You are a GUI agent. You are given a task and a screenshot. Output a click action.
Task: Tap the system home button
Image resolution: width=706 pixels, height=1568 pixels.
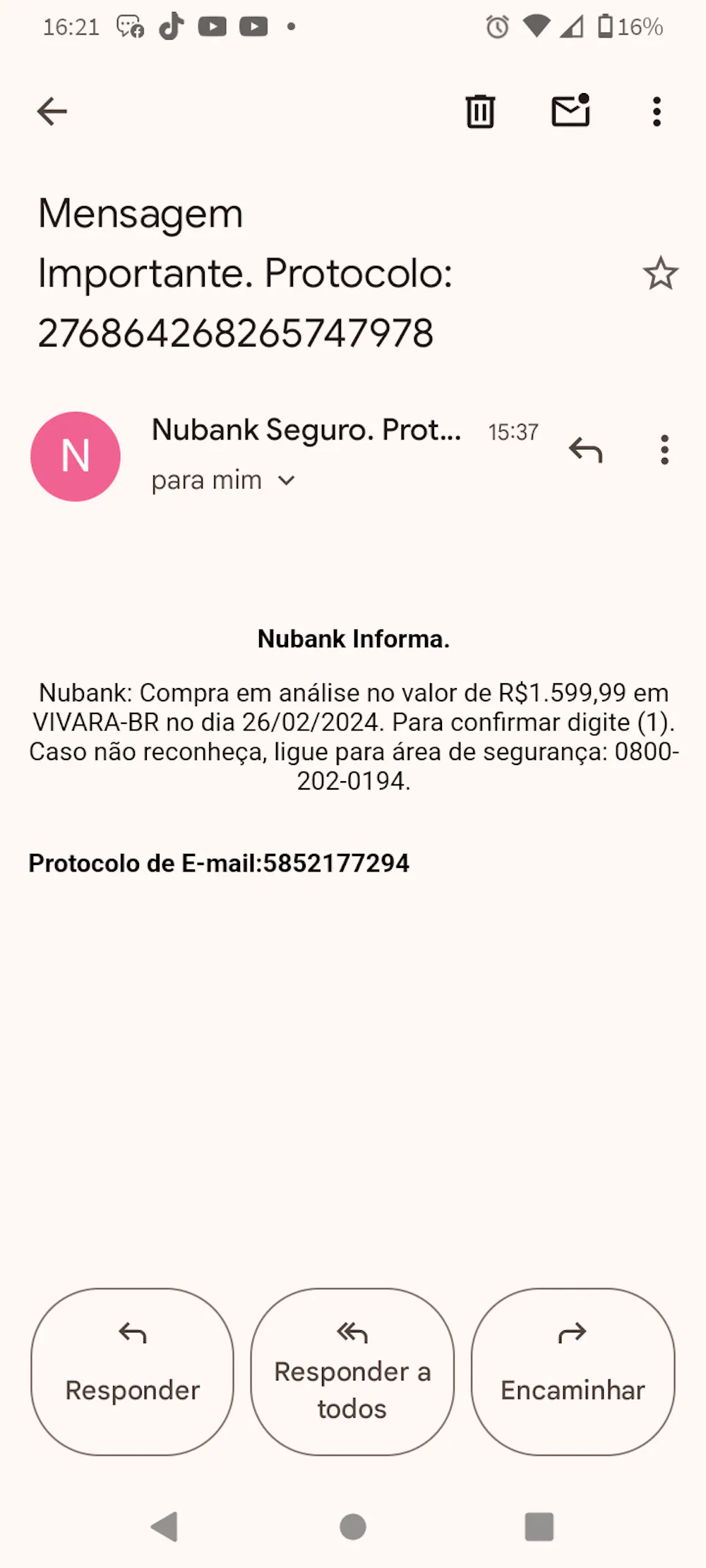353,1526
